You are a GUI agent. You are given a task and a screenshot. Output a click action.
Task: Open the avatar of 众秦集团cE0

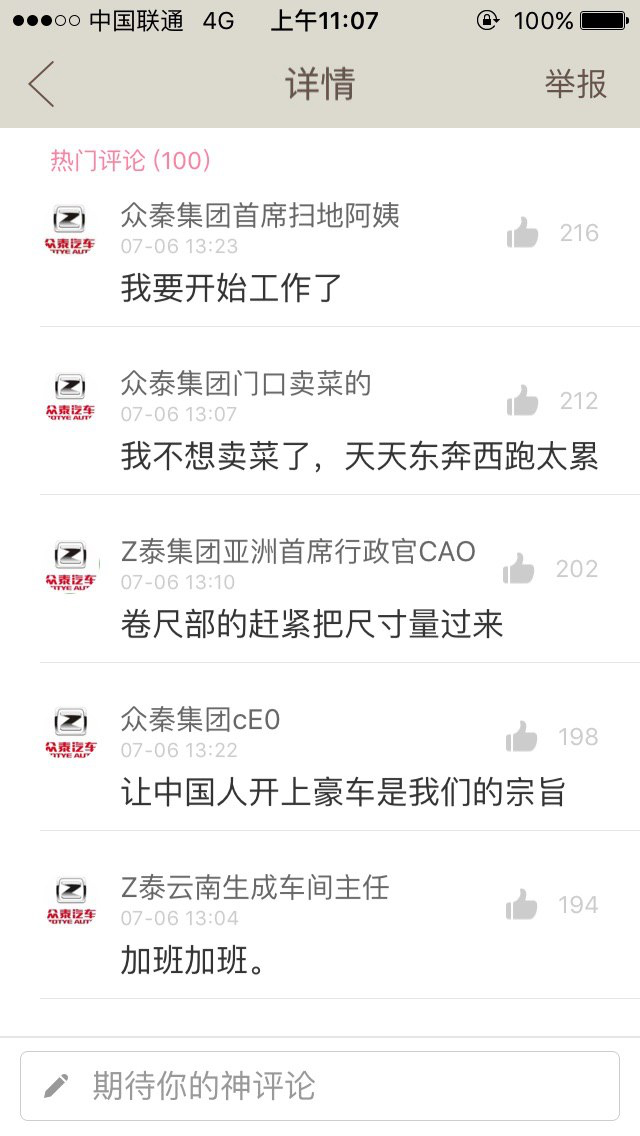pos(70,734)
